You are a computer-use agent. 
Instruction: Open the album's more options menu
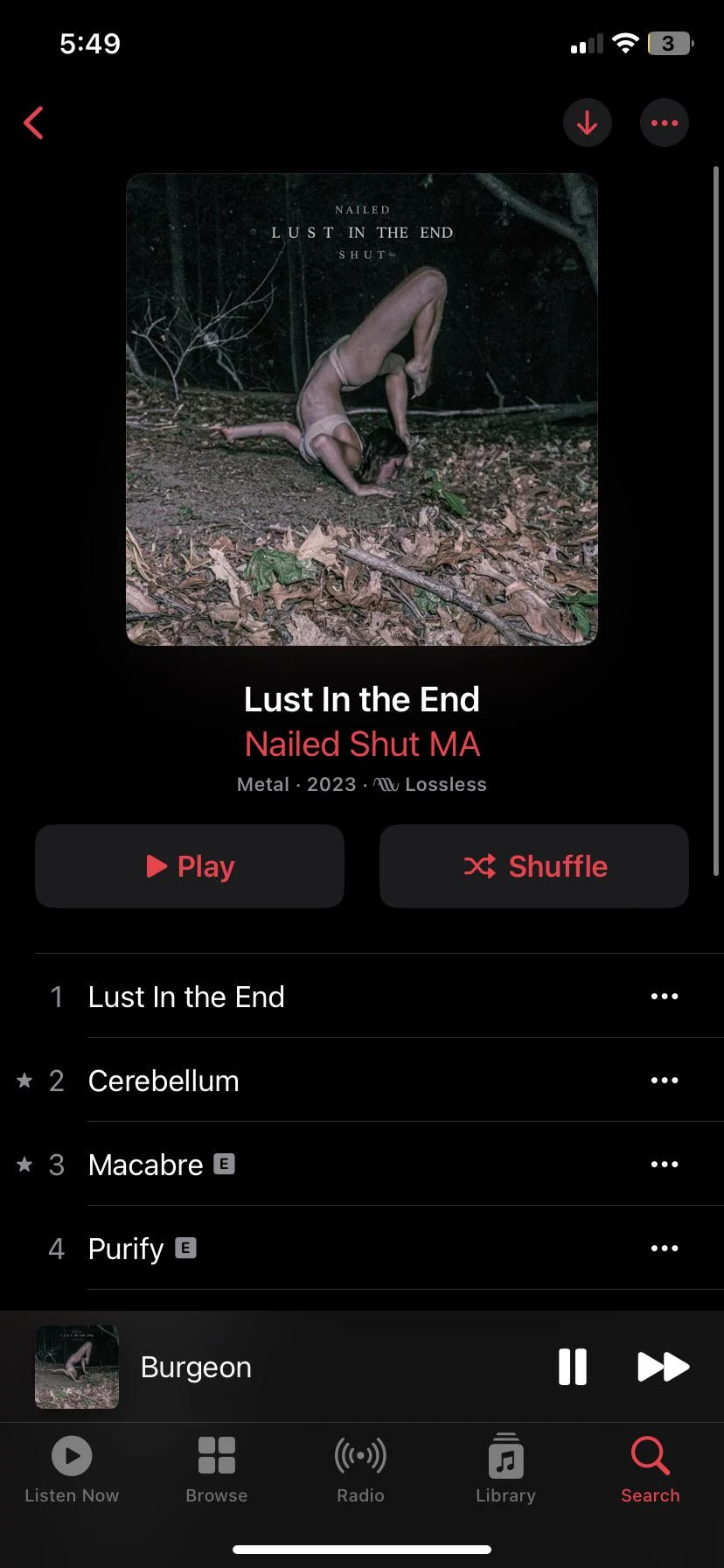[664, 123]
